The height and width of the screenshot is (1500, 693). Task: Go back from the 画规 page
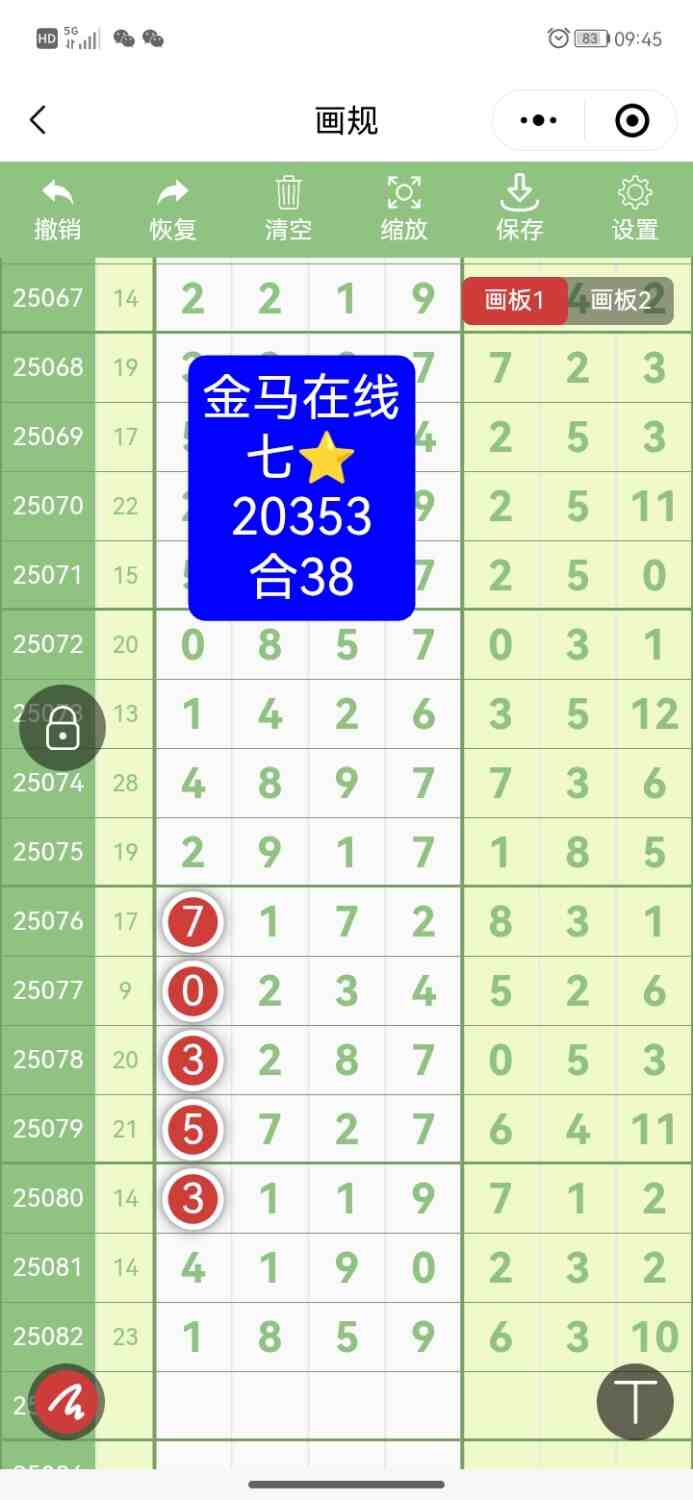click(38, 121)
